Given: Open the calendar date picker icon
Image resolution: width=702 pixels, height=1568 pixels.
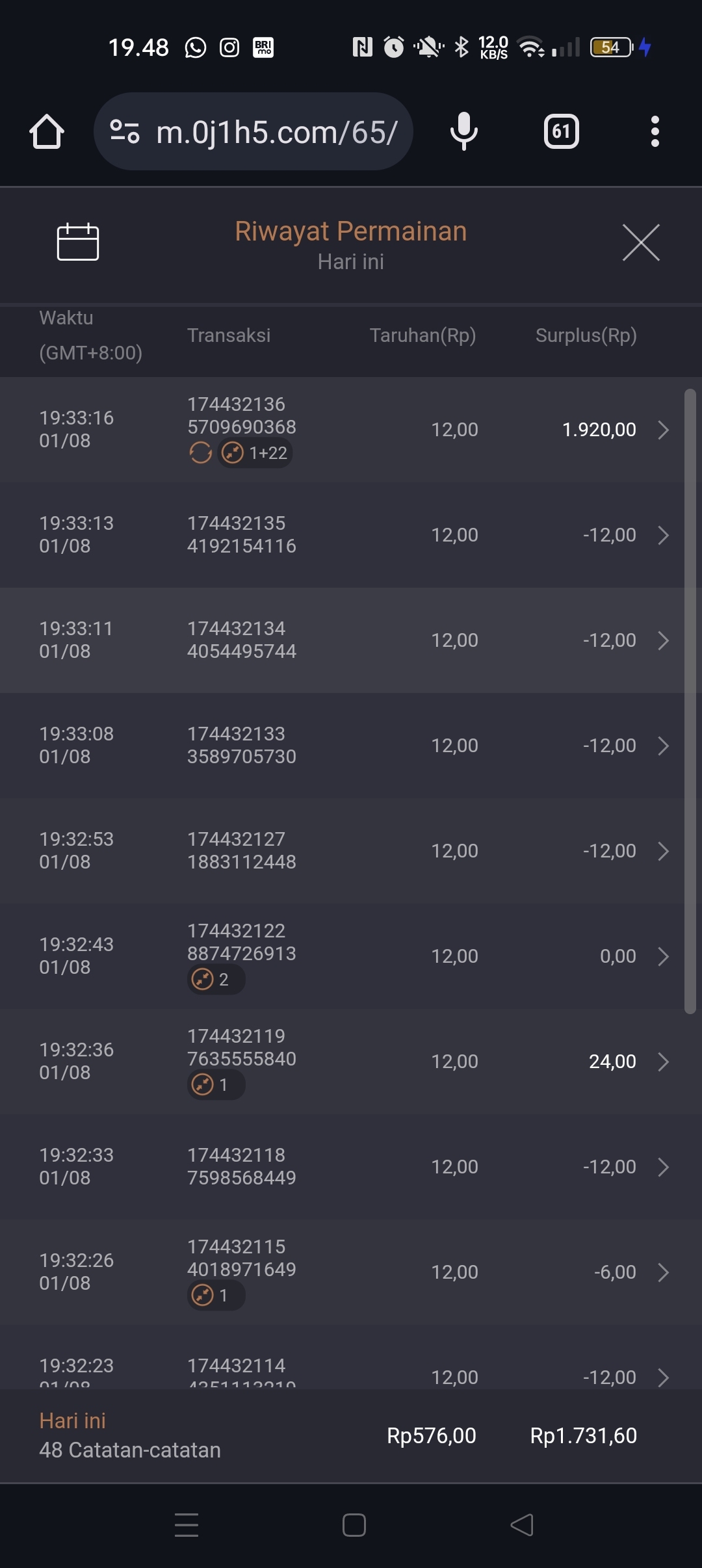Looking at the screenshot, I should (x=78, y=242).
